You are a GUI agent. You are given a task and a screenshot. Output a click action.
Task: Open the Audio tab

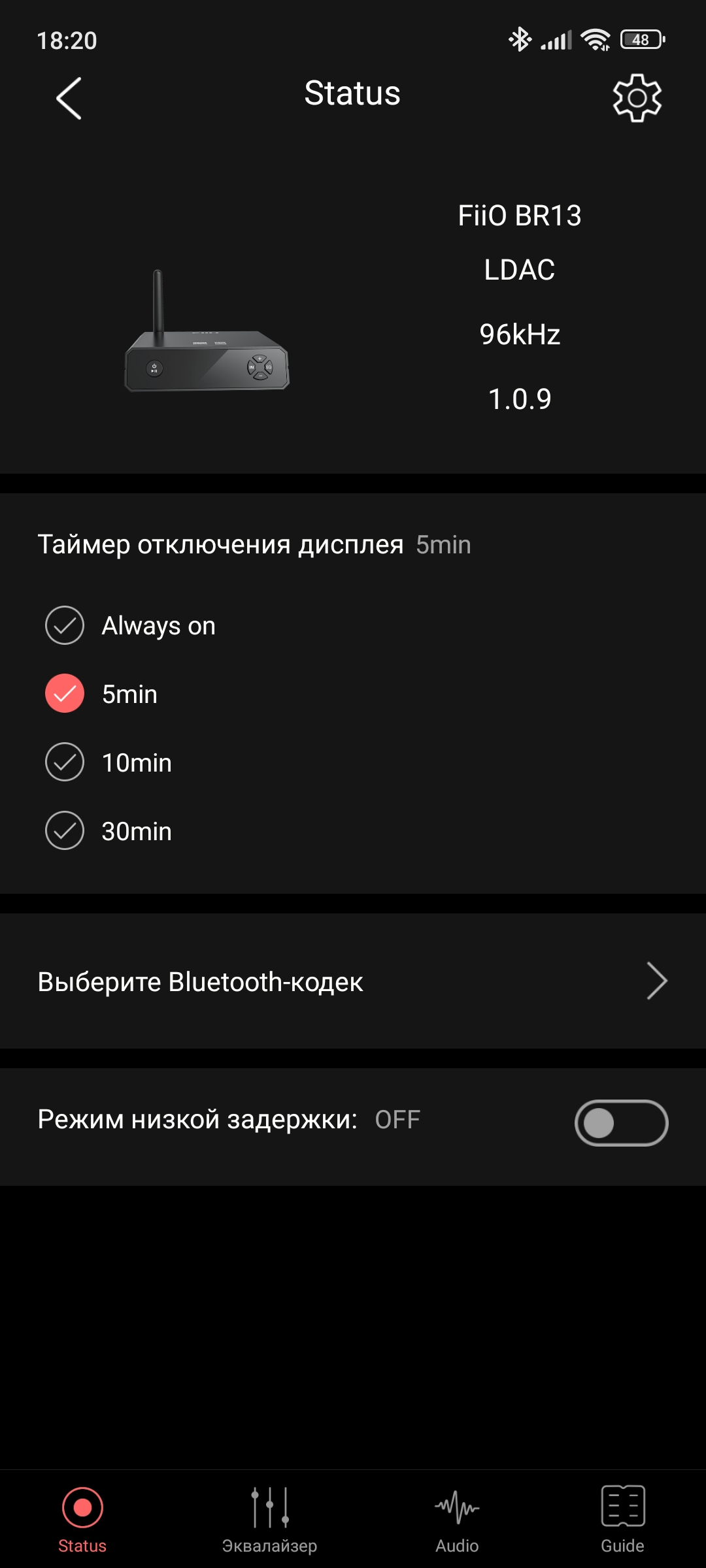coord(457,1520)
